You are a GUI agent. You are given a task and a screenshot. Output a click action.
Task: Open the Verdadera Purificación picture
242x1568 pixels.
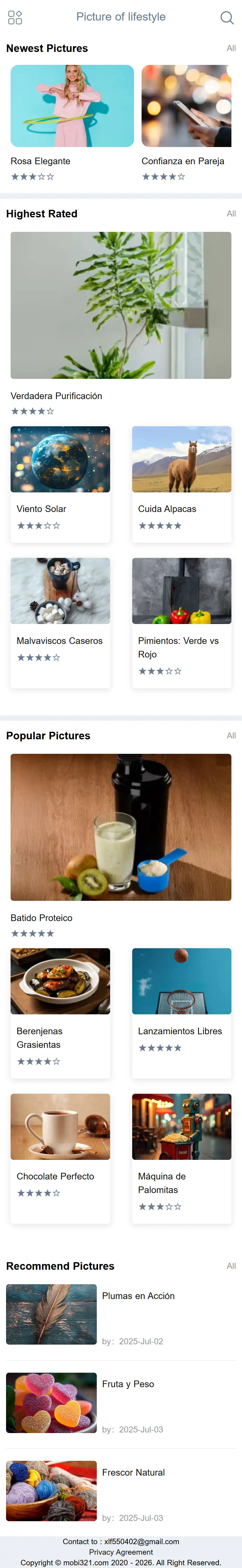pyautogui.click(x=121, y=305)
